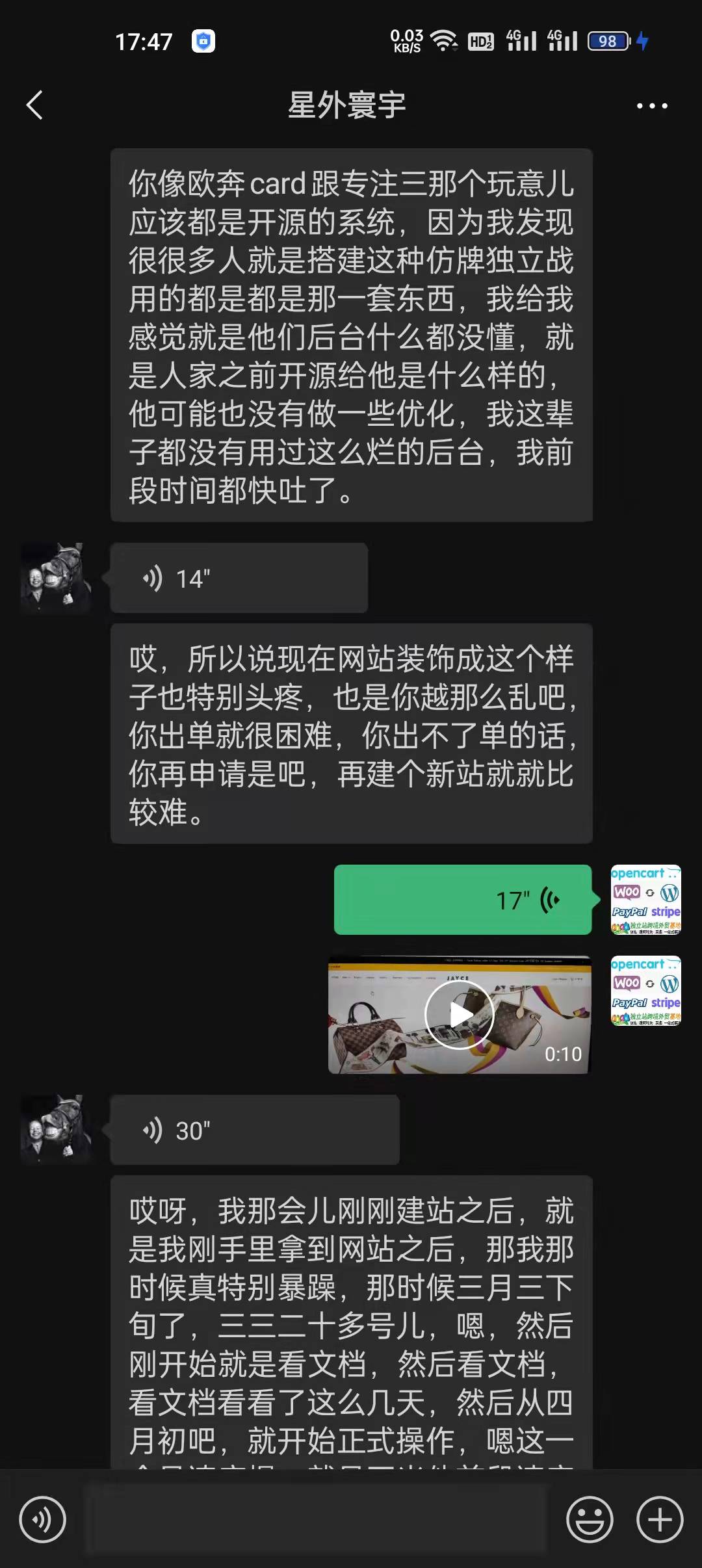
Task: Play the 0:10 video message
Action: [x=460, y=1015]
